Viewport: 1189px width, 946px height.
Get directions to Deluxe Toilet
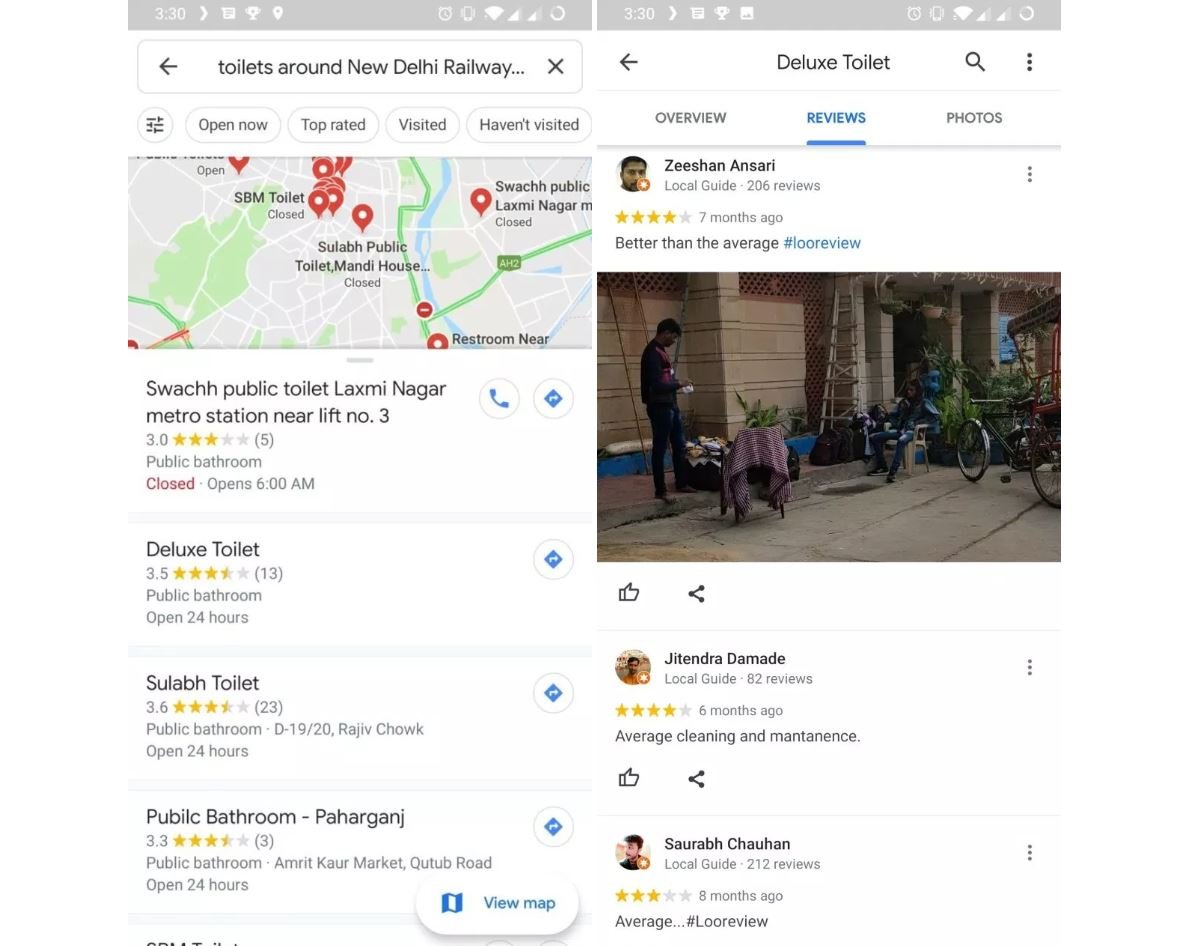[553, 560]
